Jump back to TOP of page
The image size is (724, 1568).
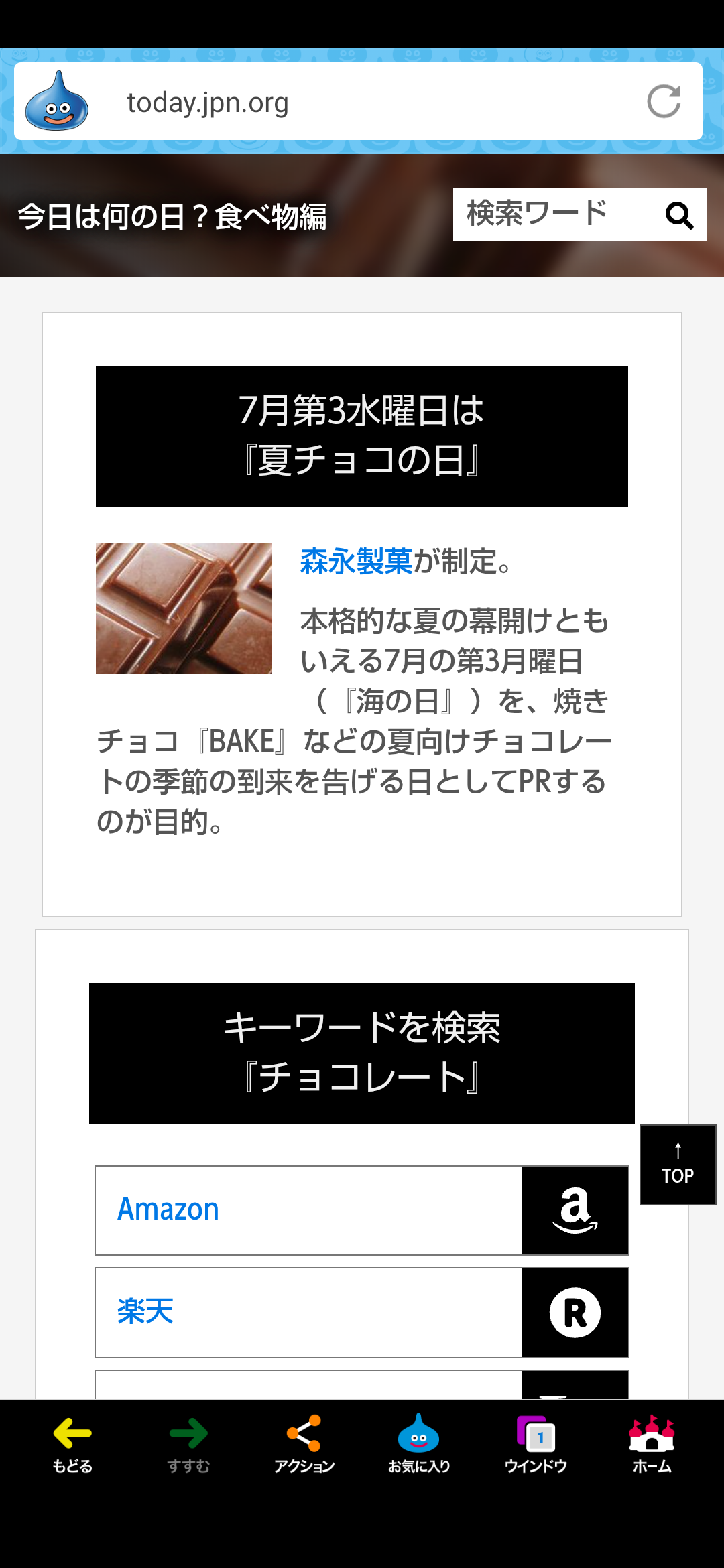pyautogui.click(x=678, y=1165)
